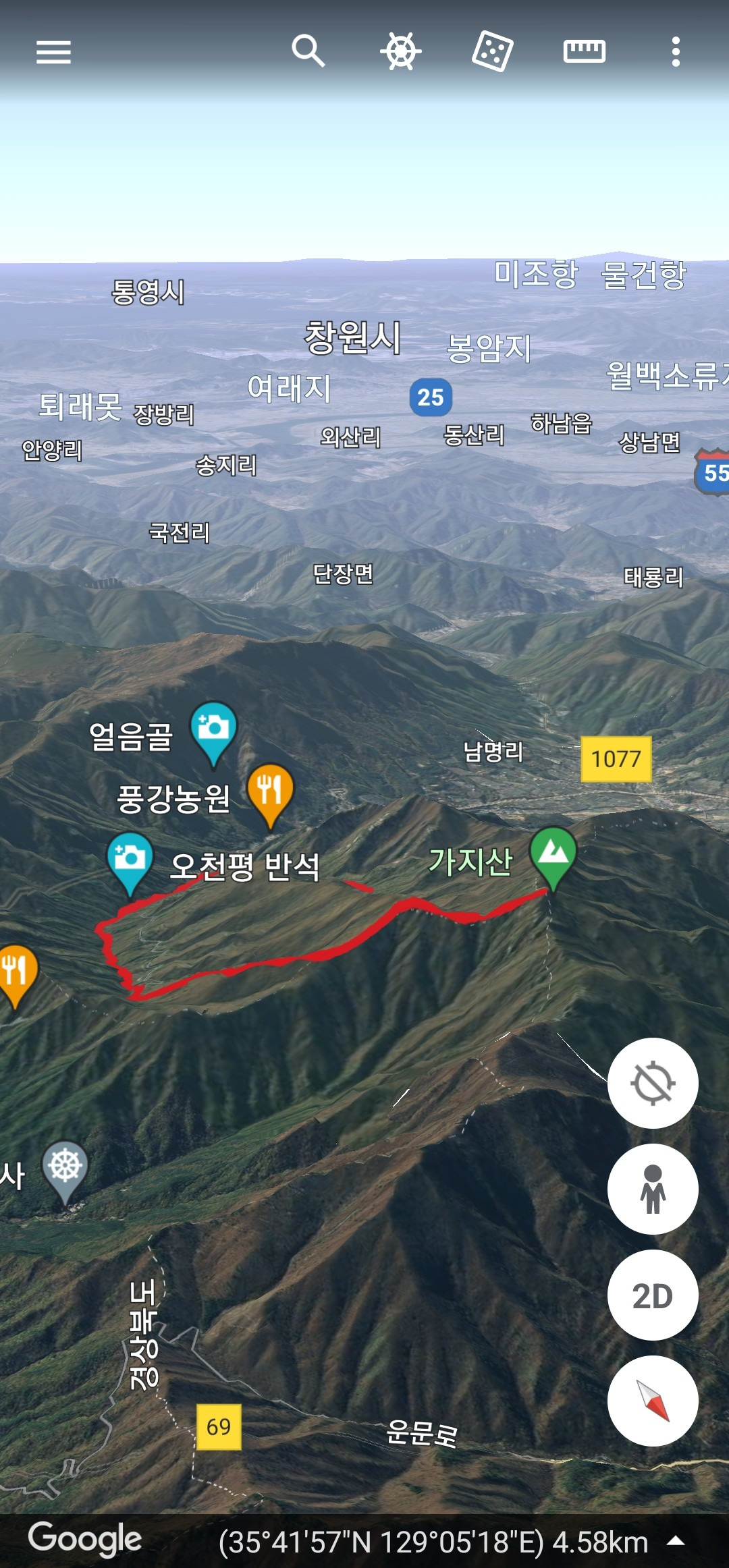Tap the dice for a random place
The height and width of the screenshot is (1568, 729).
(x=492, y=52)
